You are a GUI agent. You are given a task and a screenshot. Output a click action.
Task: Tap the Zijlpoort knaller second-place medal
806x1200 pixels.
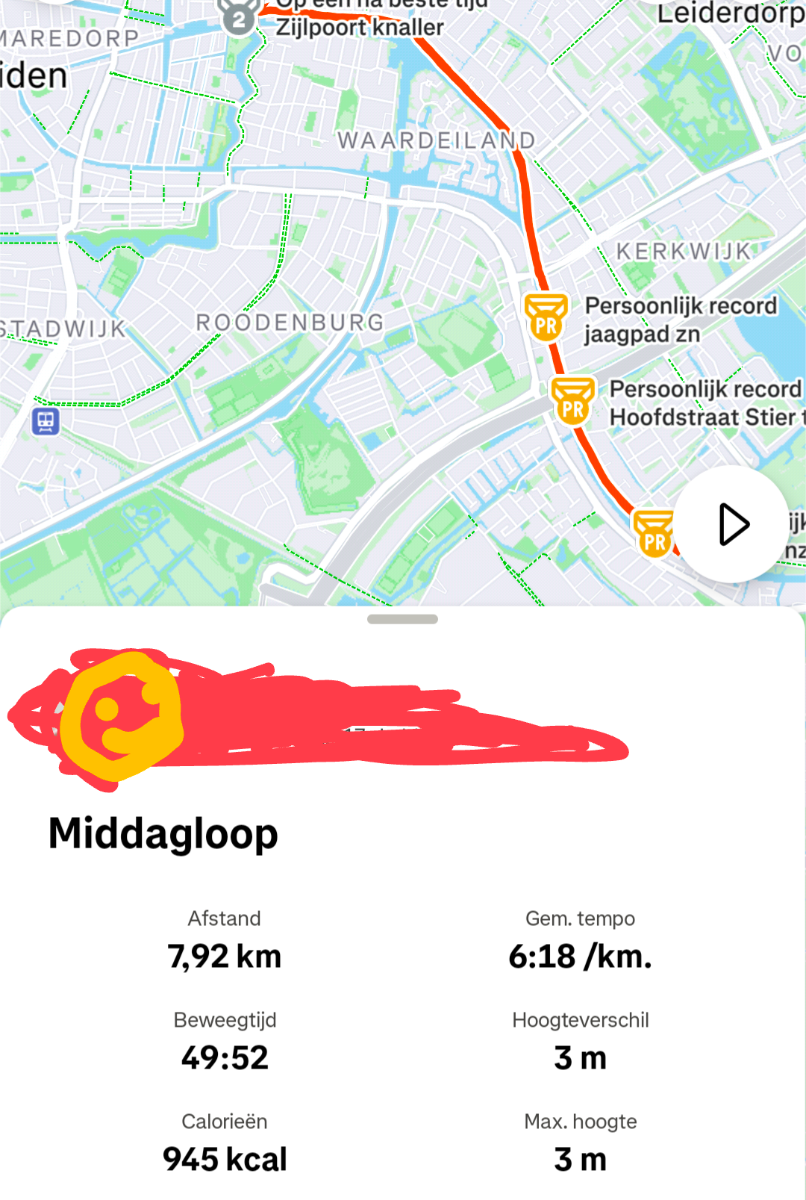[x=238, y=17]
